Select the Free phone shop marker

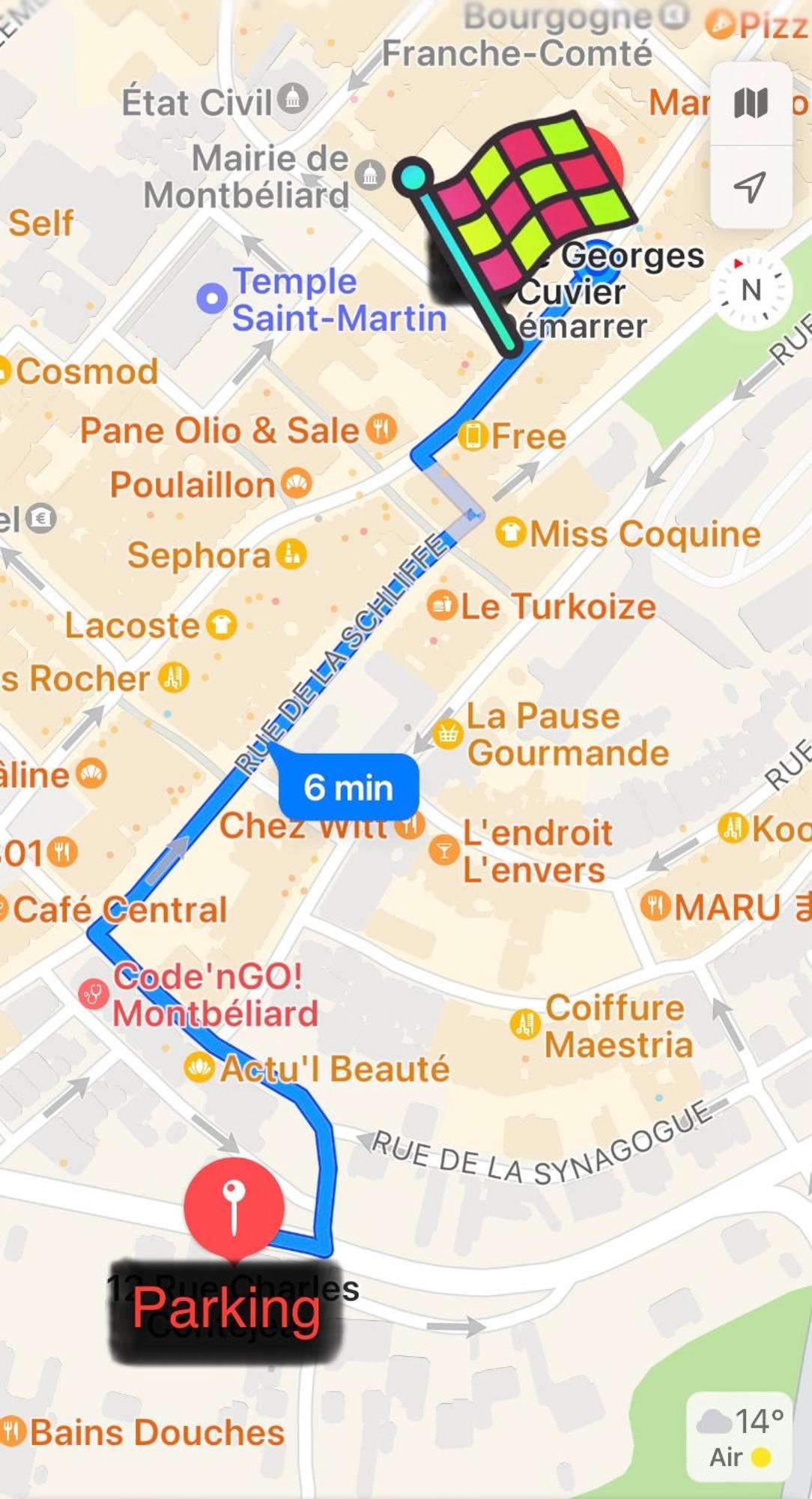pos(473,435)
